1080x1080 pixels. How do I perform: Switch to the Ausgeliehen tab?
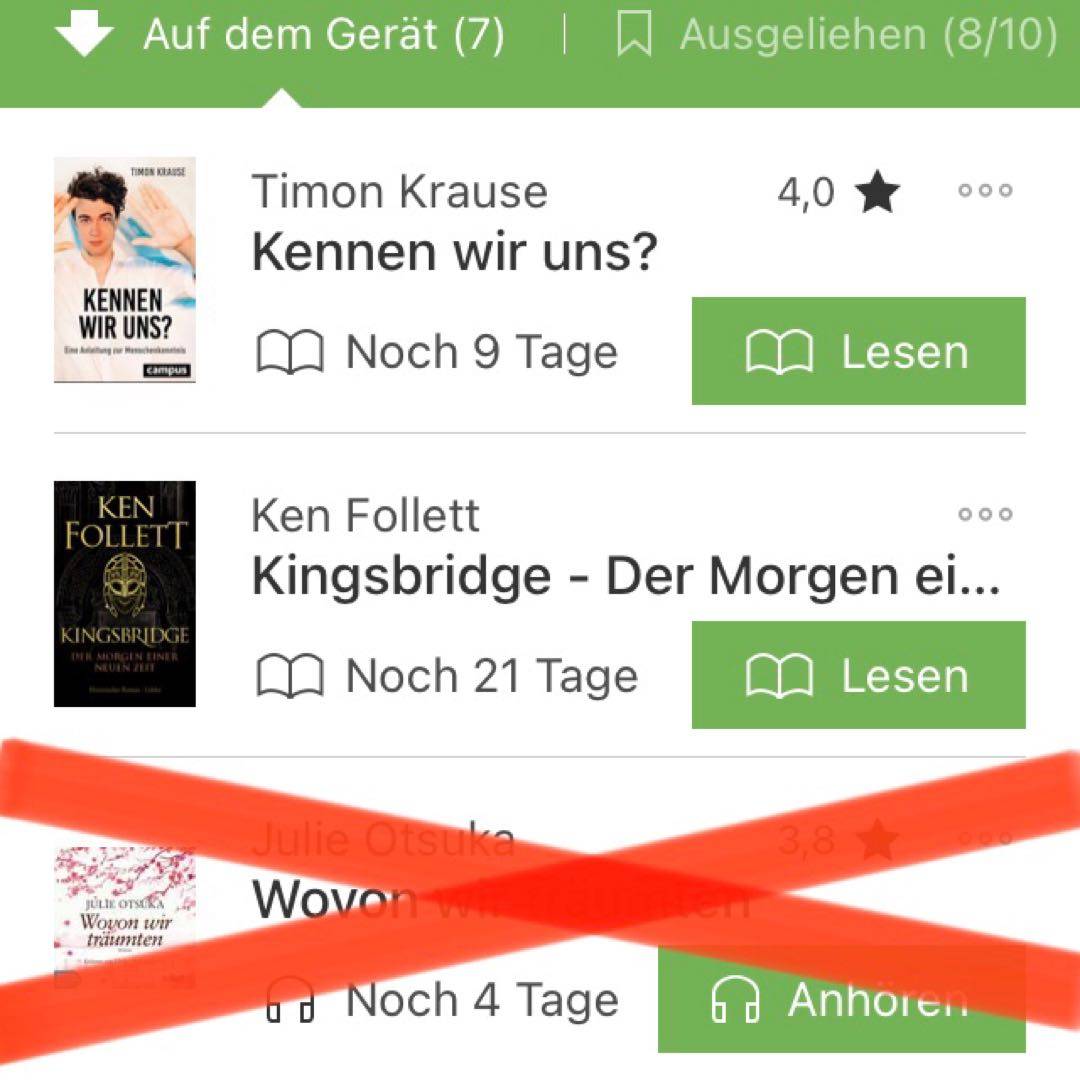838,36
